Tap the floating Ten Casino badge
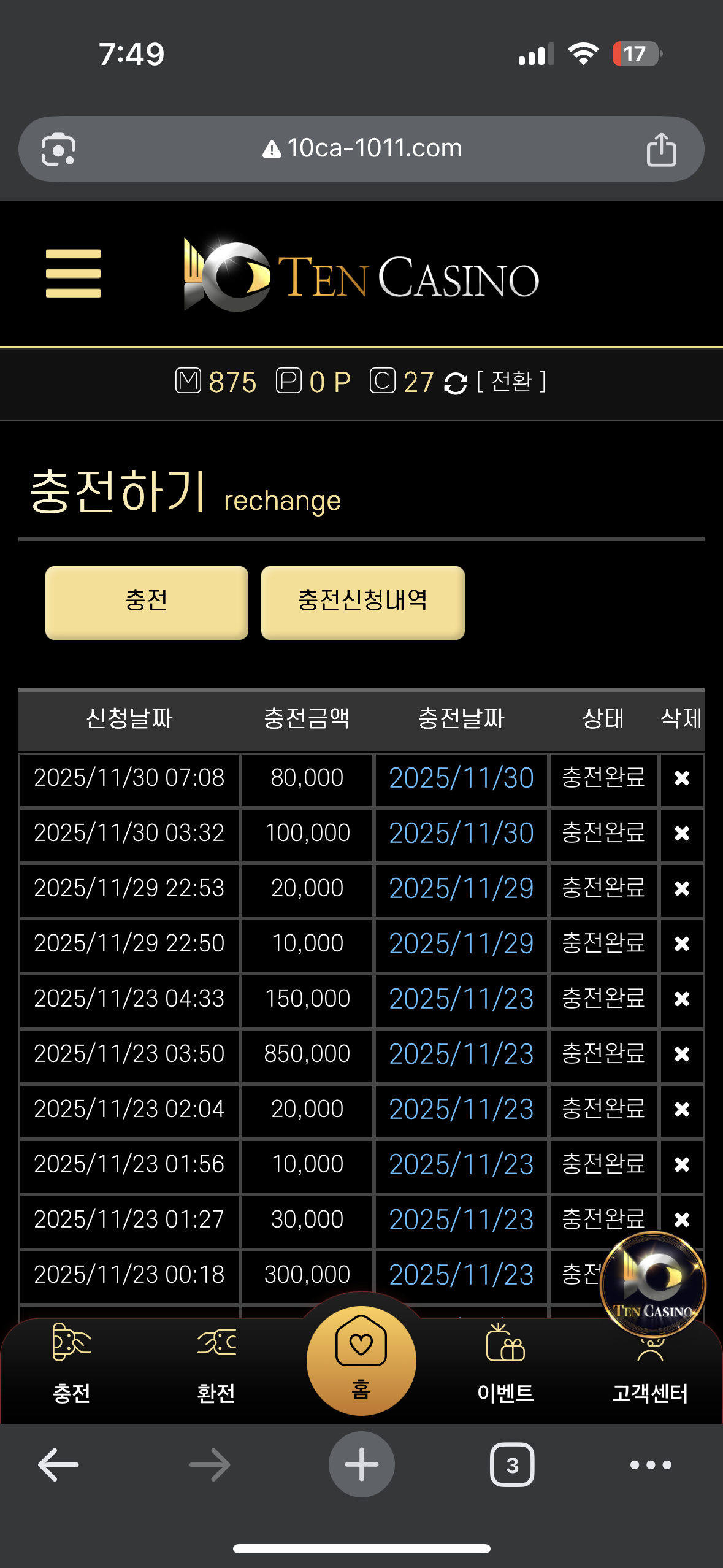Viewport: 723px width, 1568px height. (x=652, y=1285)
